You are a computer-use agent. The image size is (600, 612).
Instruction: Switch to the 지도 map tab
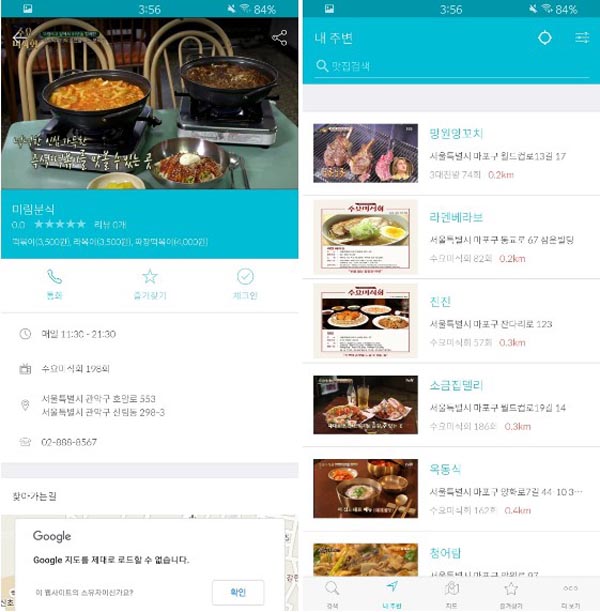click(x=451, y=594)
